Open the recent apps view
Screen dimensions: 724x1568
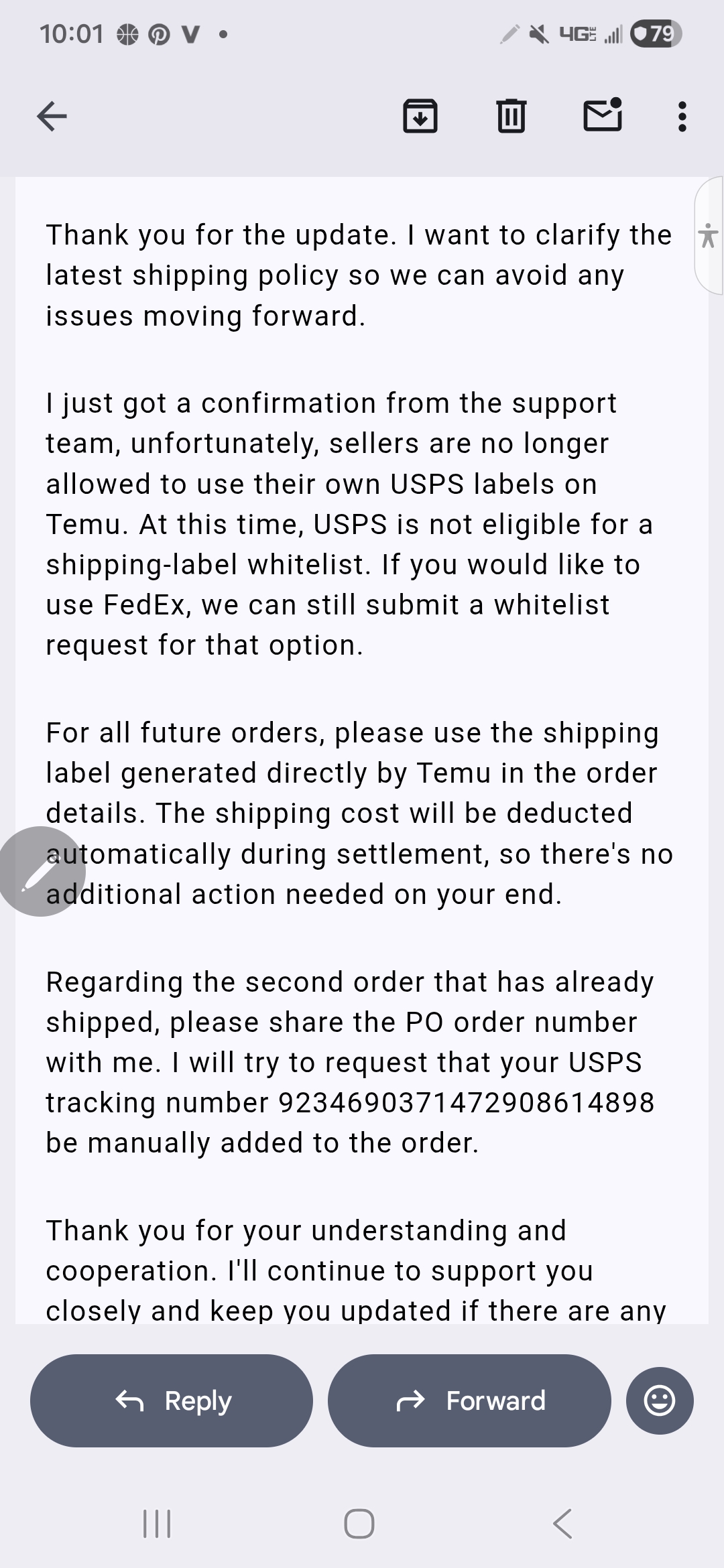(x=158, y=1524)
